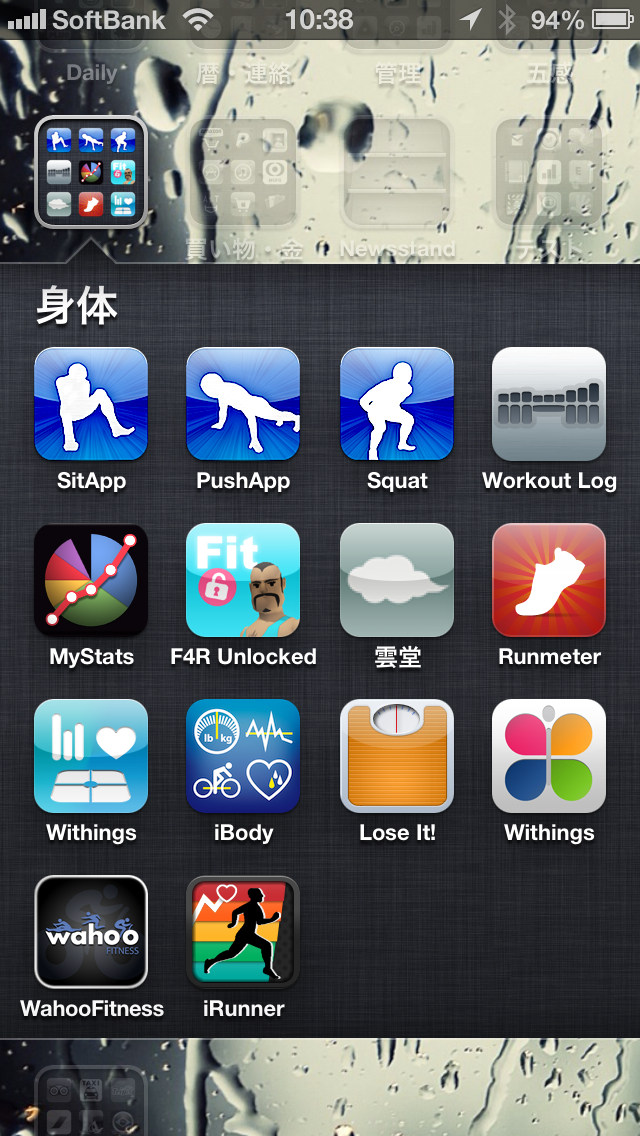Viewport: 640px width, 1136px height.
Task: Open the Squat app
Action: coord(397,404)
